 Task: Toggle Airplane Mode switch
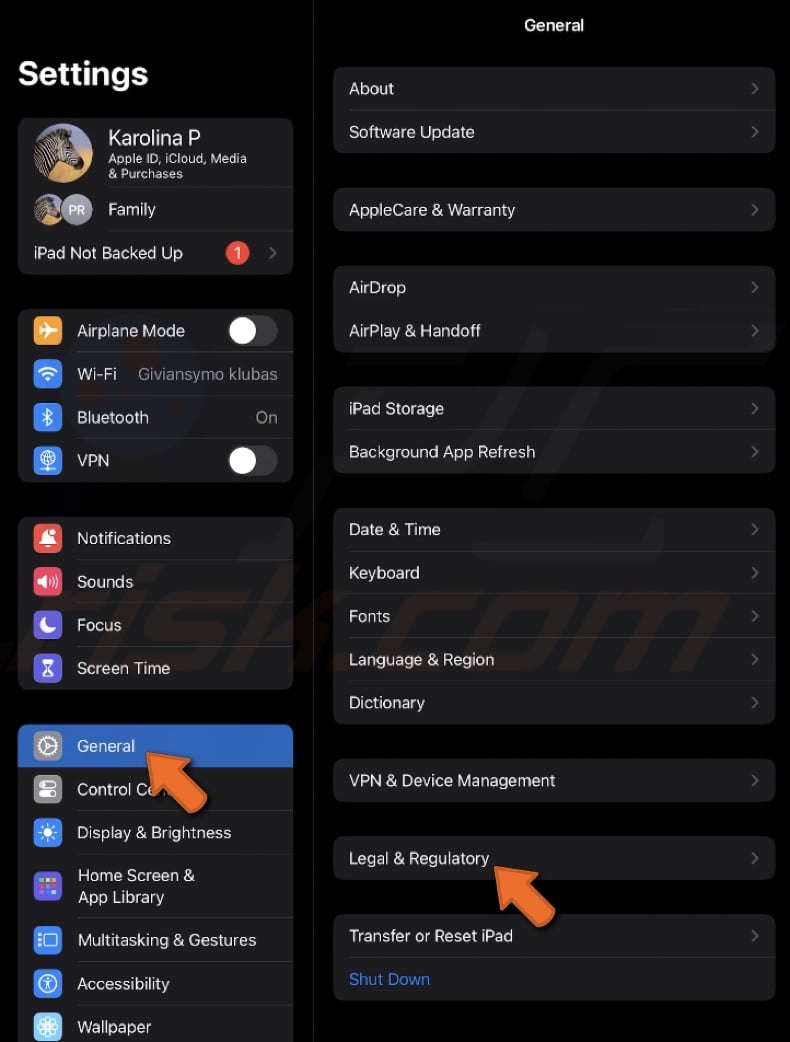(x=252, y=330)
